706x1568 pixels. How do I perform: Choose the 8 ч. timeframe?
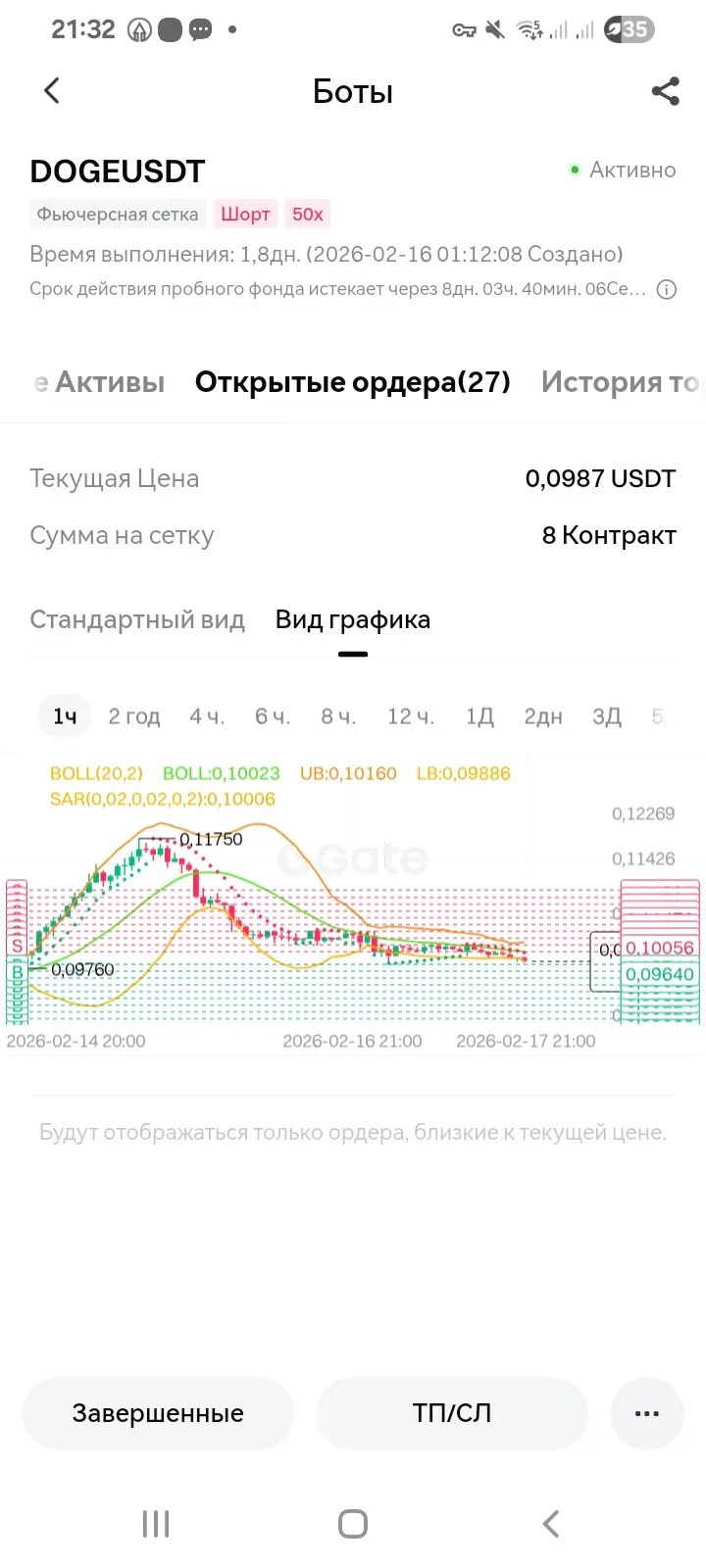[x=338, y=716]
